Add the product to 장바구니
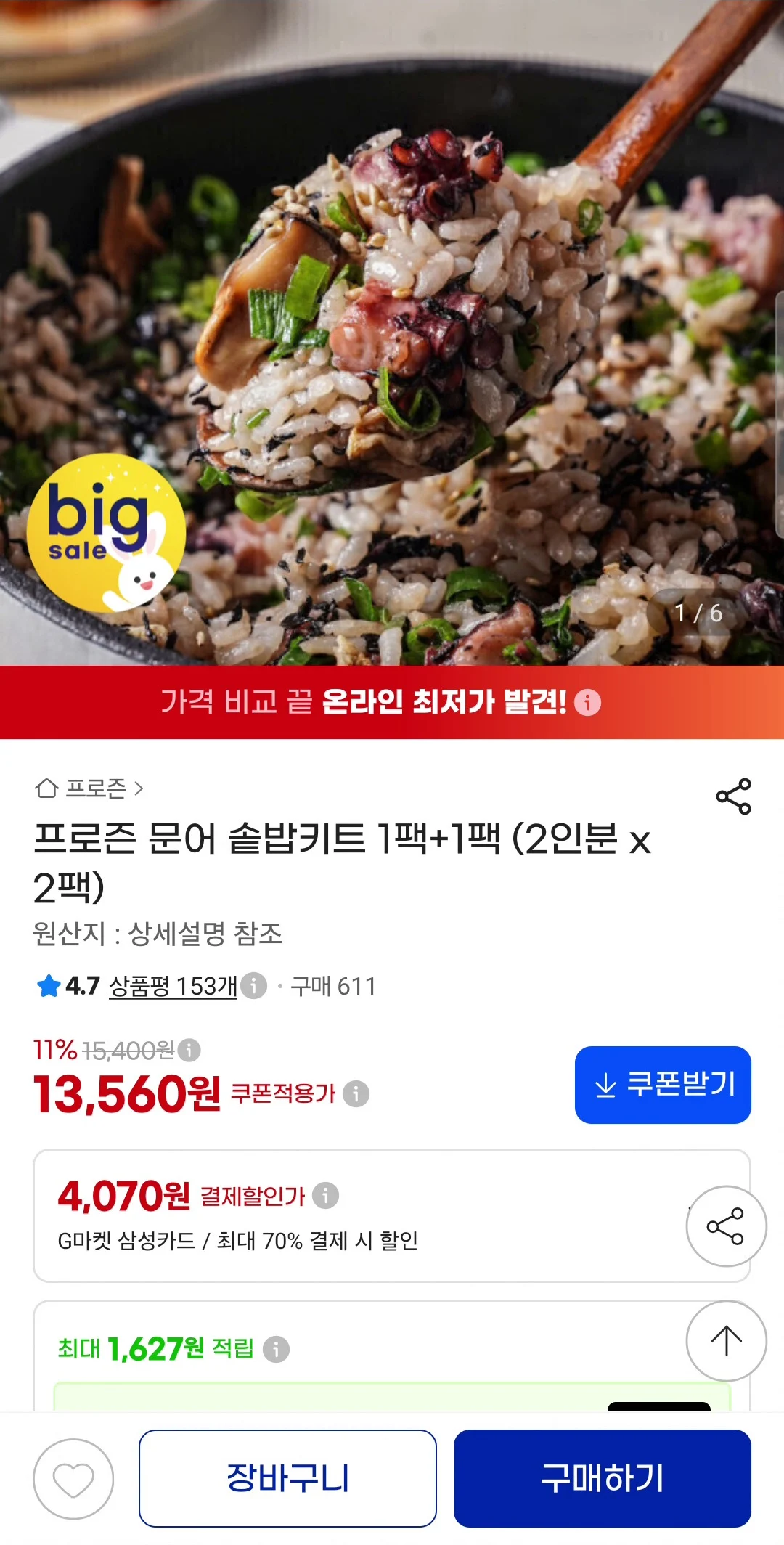784x1545 pixels. tap(287, 1478)
